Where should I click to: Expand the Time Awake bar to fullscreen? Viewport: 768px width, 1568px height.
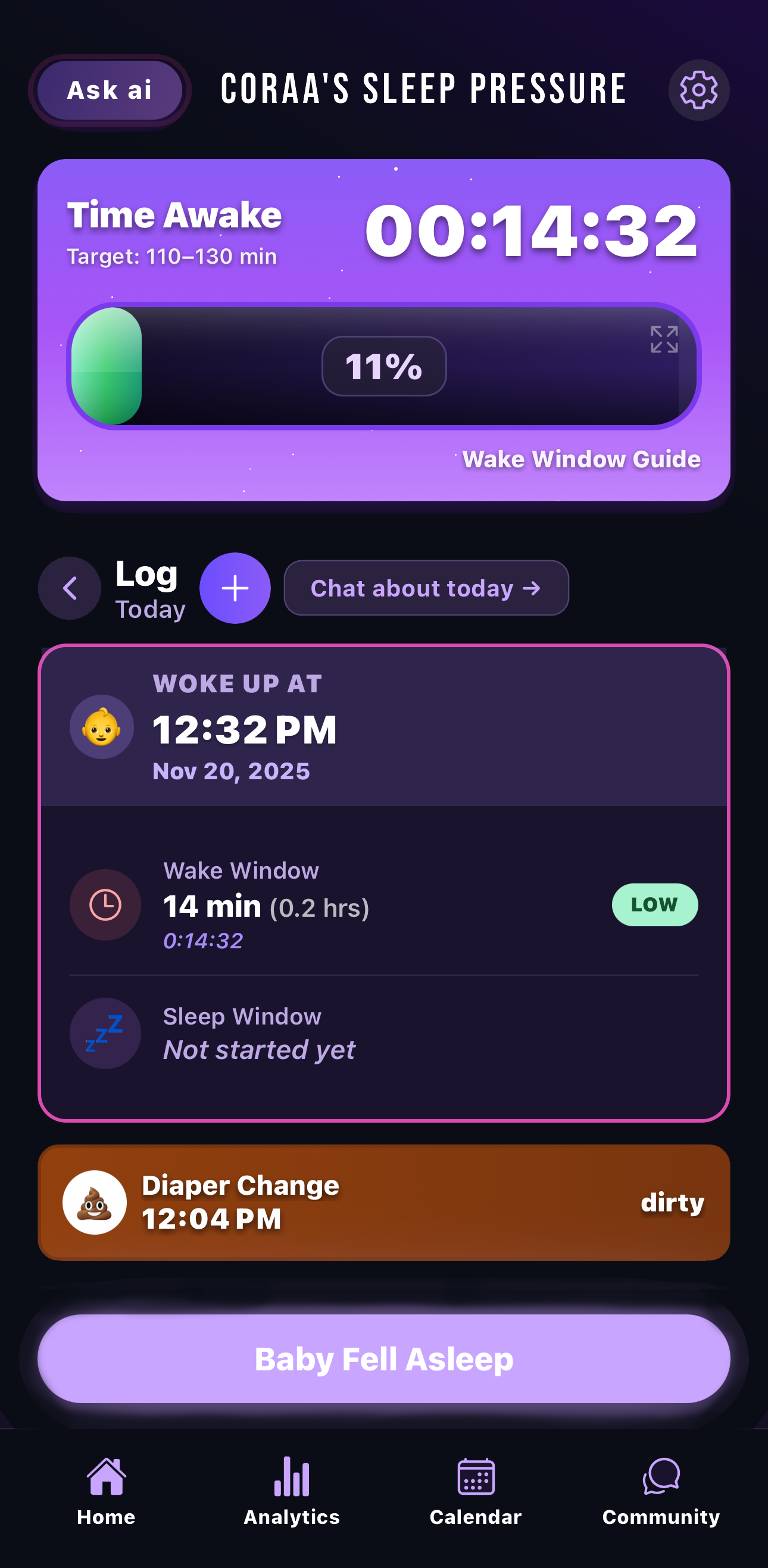coord(663,342)
